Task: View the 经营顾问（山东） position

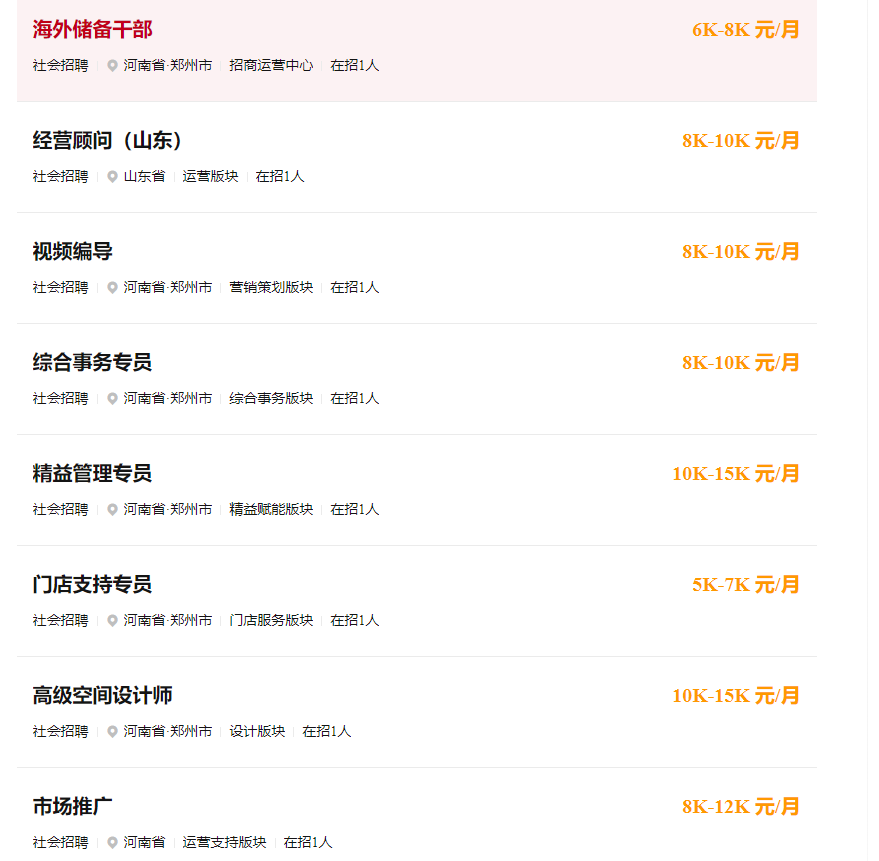Action: (x=108, y=141)
